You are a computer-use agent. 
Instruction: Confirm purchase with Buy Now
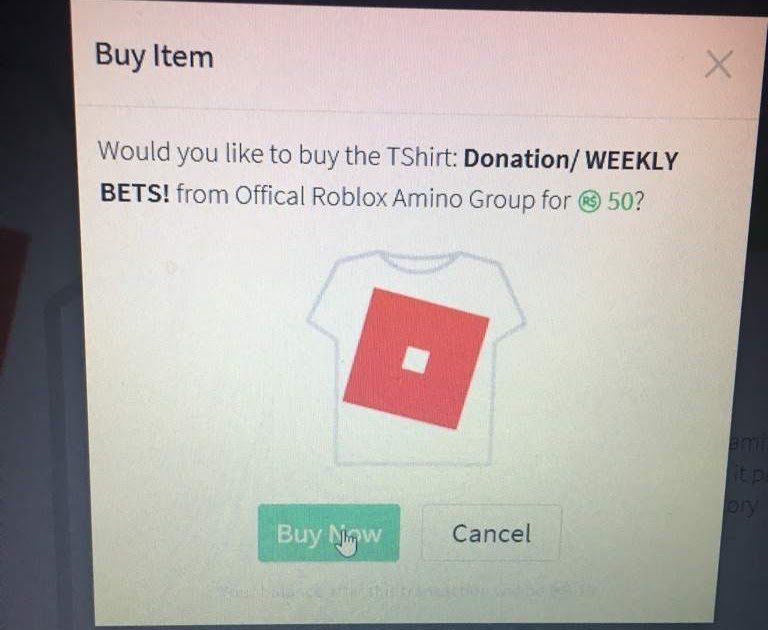coord(328,533)
